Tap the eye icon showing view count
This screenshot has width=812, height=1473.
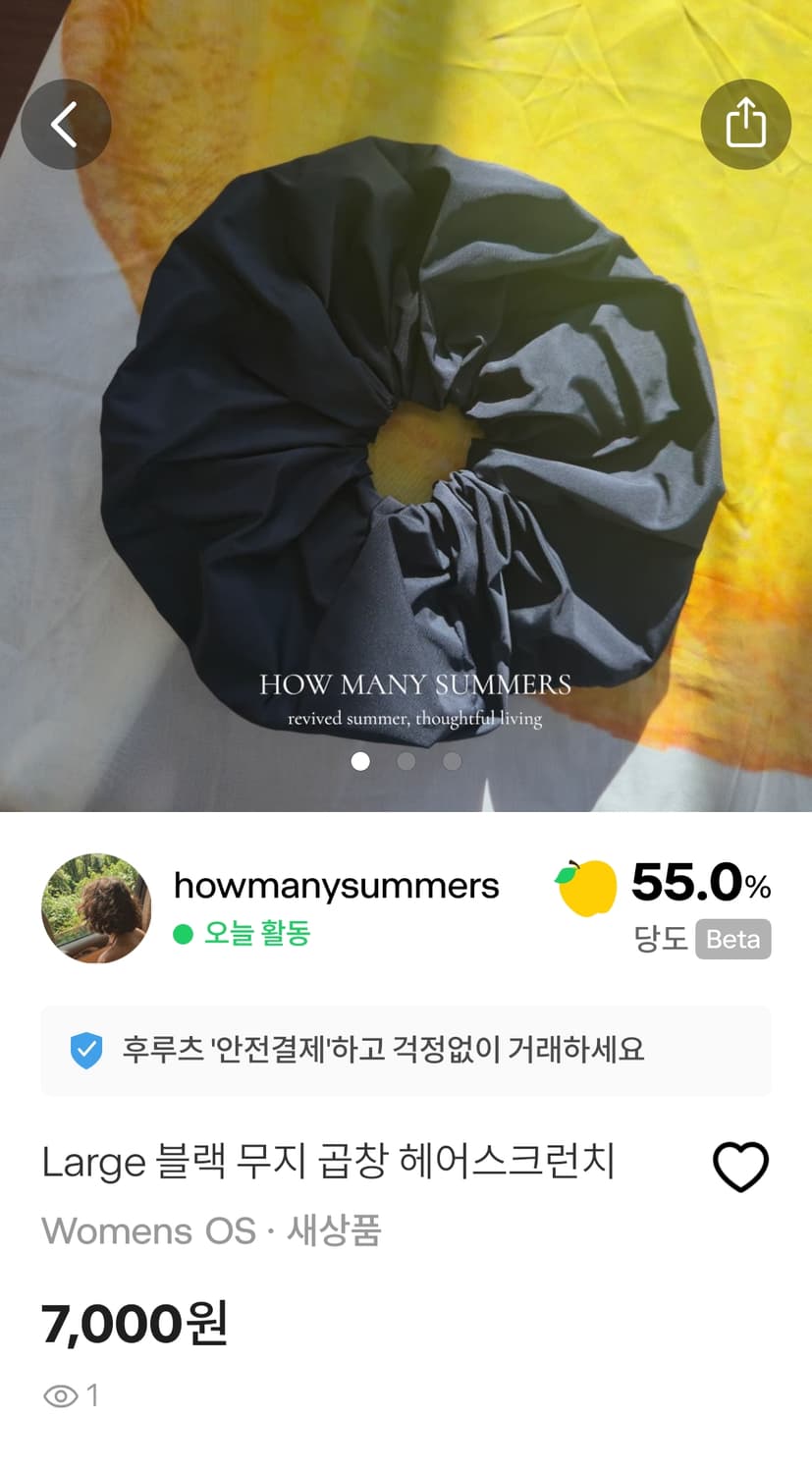coord(61,1394)
